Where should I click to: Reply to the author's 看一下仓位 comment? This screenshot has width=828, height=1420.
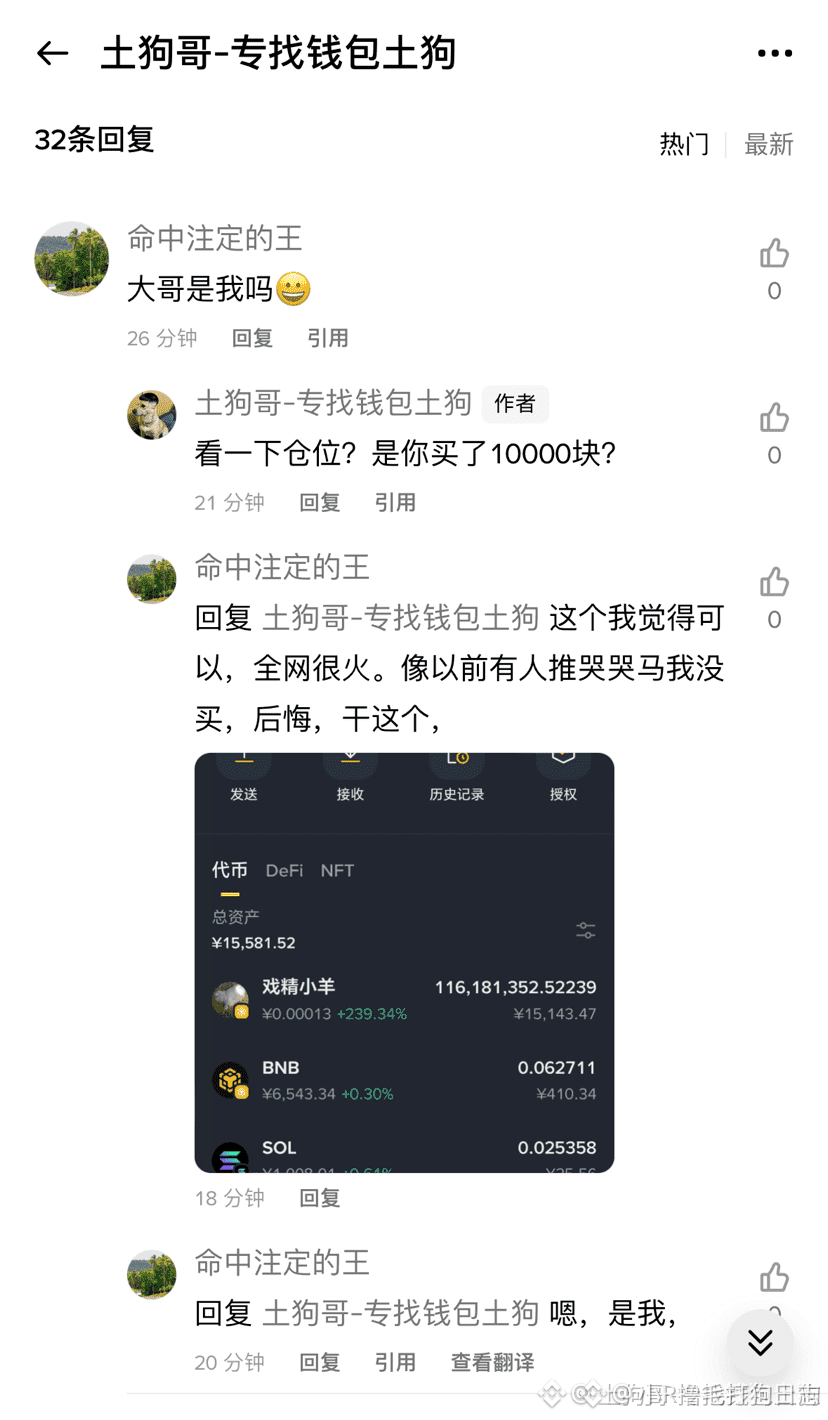click(320, 502)
